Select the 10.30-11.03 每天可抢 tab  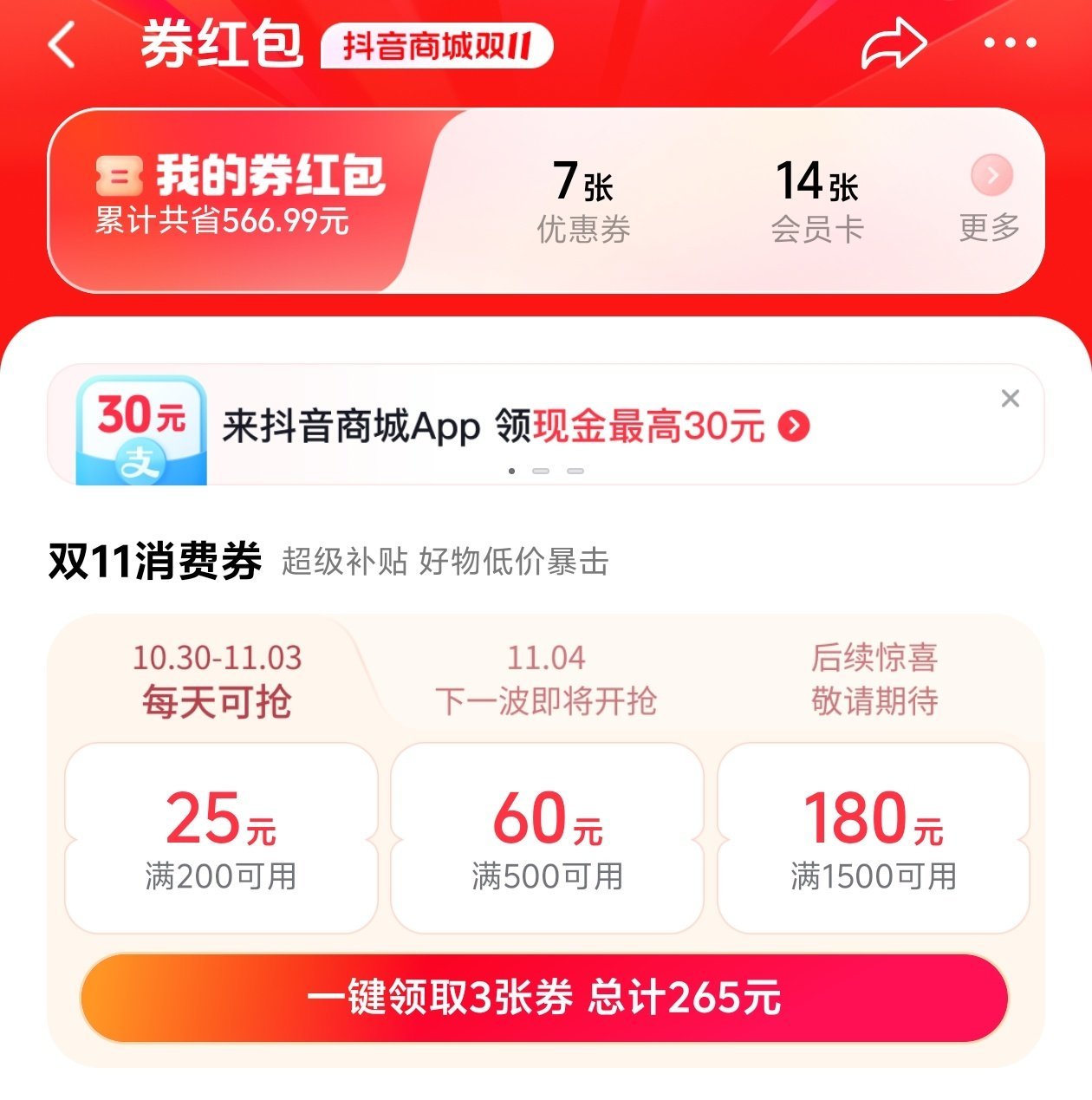217,681
